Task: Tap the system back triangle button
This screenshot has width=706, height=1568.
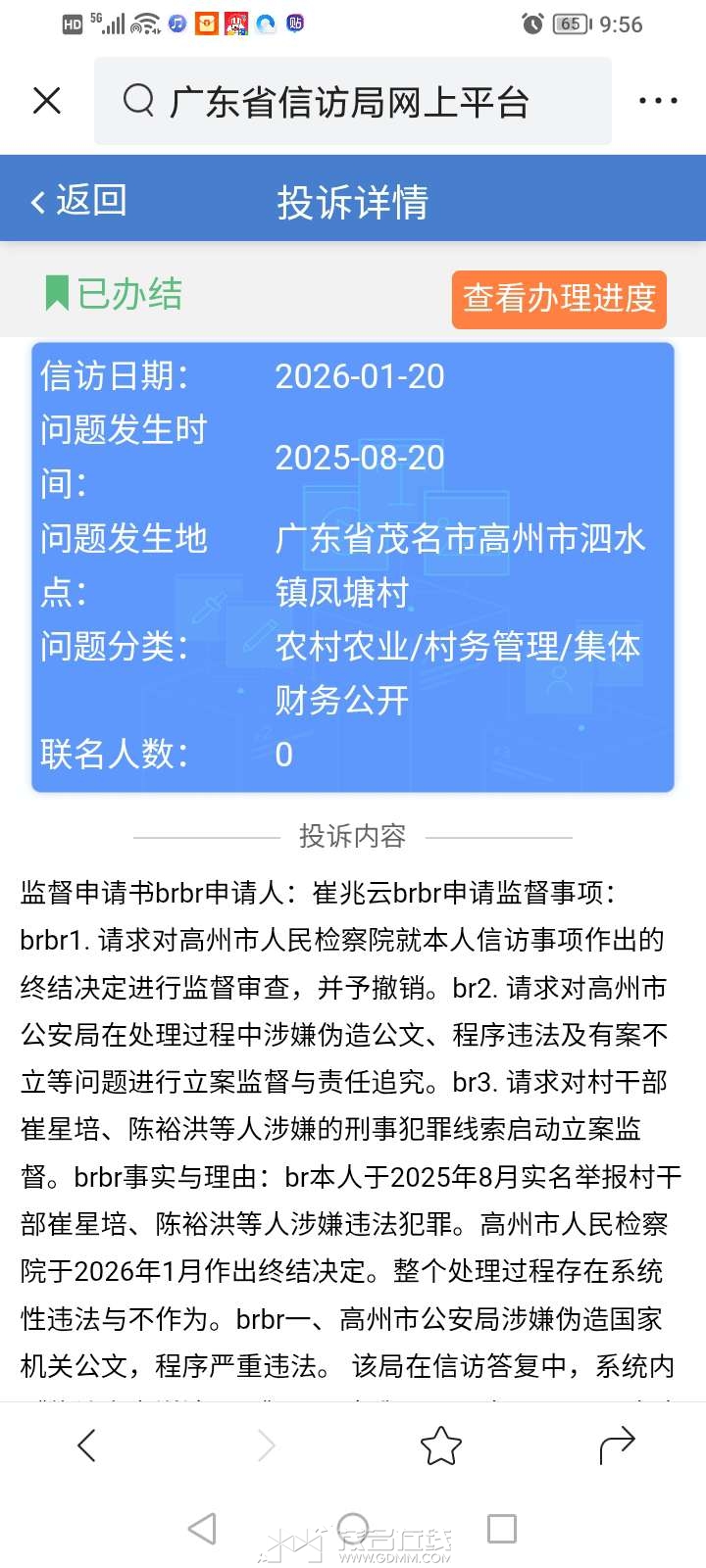Action: [202, 1529]
